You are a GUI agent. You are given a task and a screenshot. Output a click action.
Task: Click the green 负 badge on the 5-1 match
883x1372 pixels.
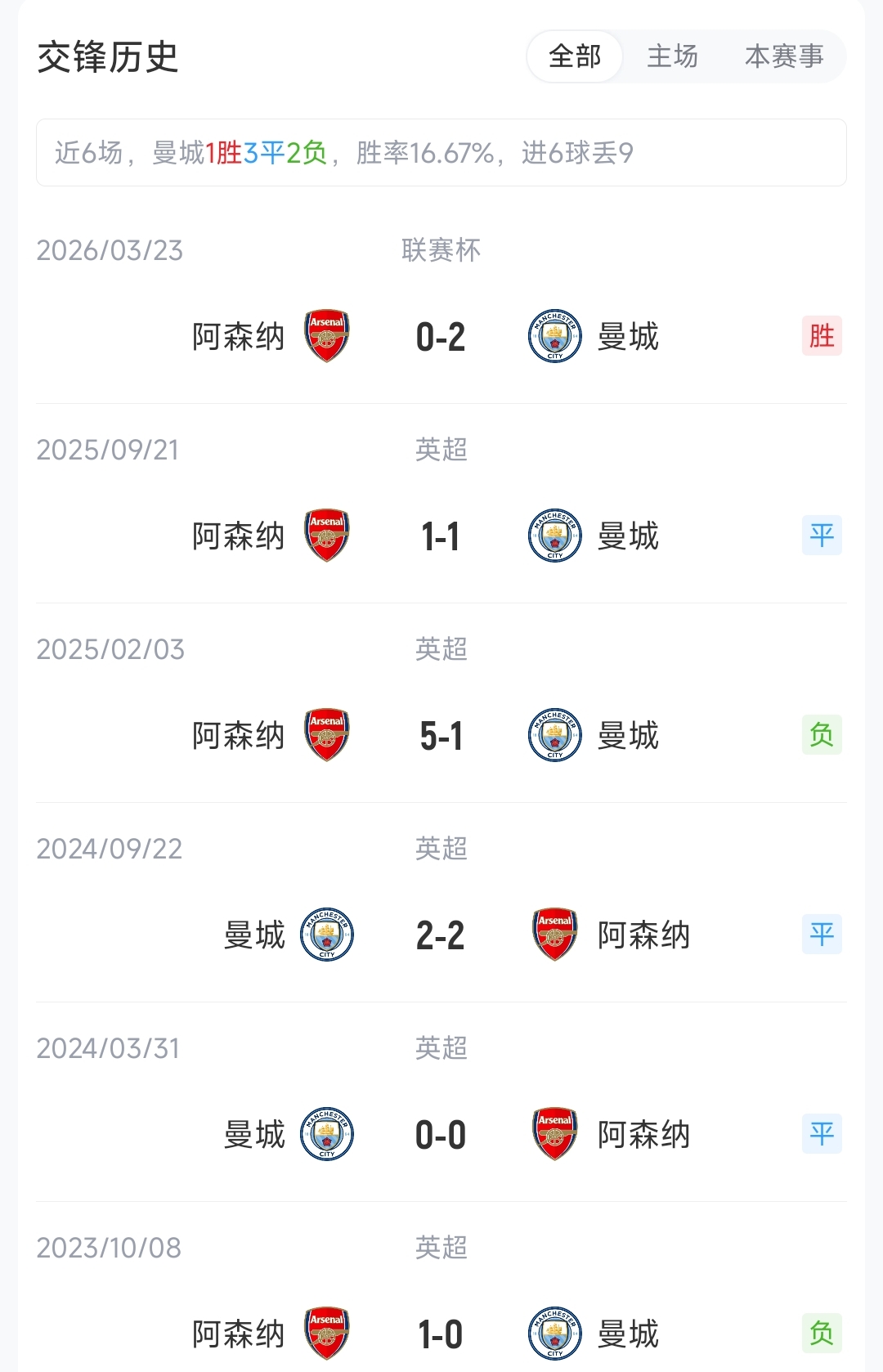click(820, 736)
